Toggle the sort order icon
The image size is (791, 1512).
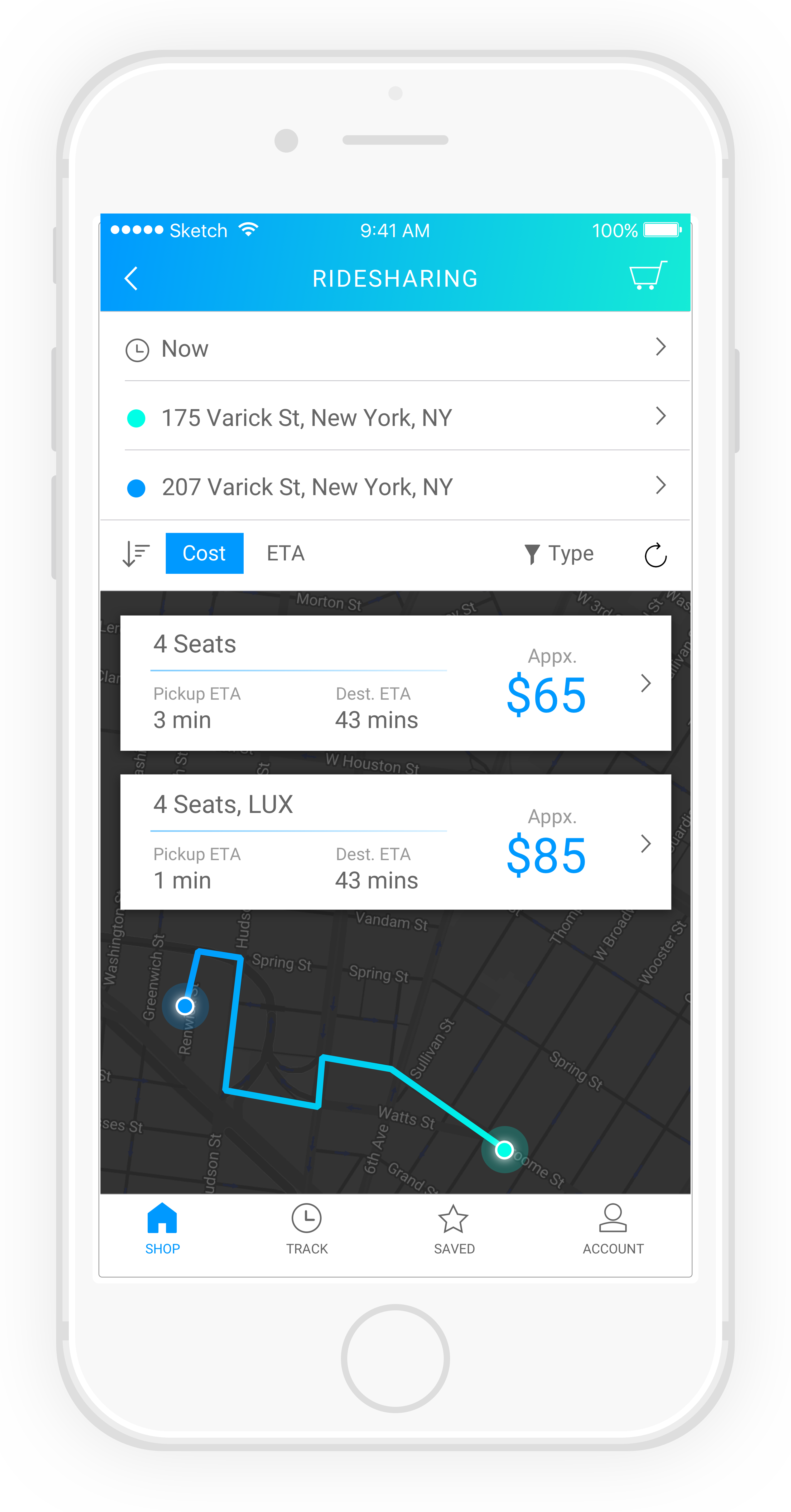(136, 554)
